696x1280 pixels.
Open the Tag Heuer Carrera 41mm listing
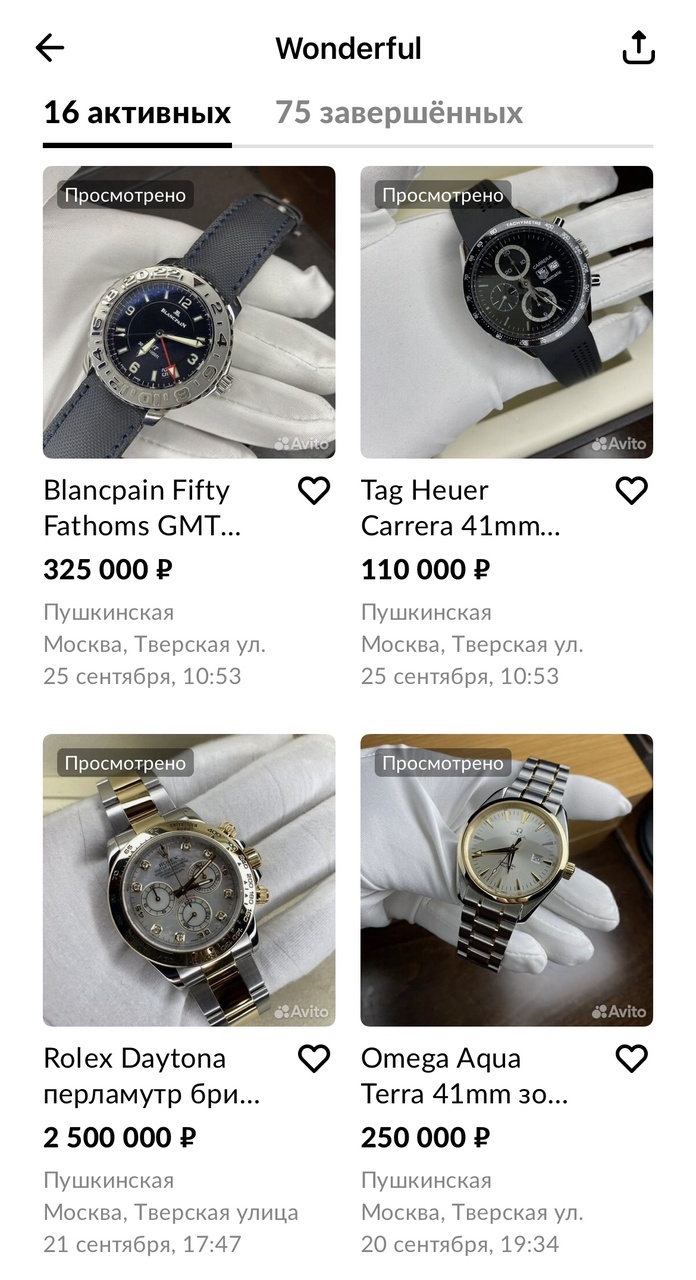coord(506,312)
